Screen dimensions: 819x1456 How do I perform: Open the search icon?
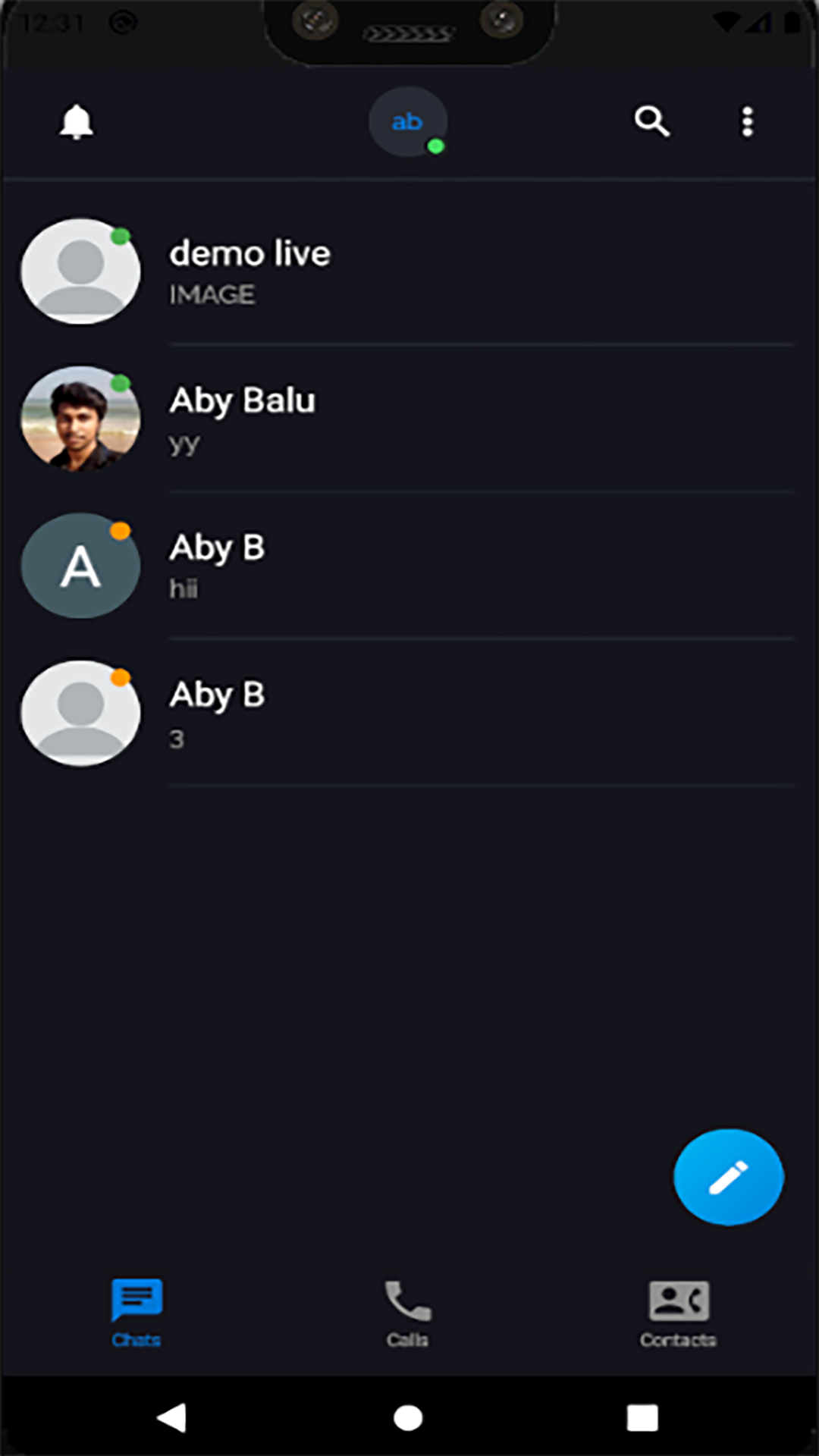click(x=652, y=121)
